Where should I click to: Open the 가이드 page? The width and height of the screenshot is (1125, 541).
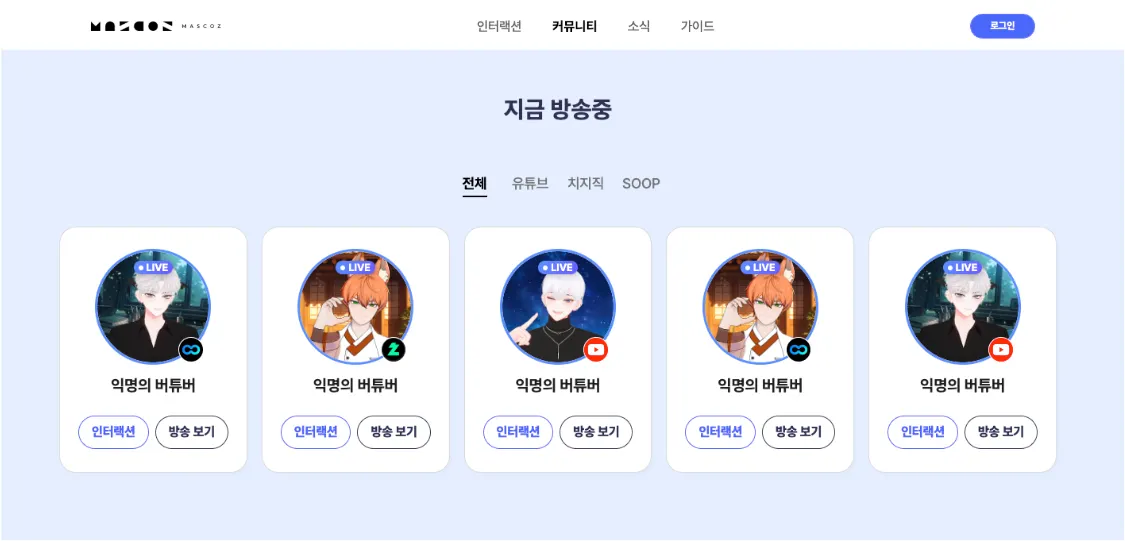697,26
